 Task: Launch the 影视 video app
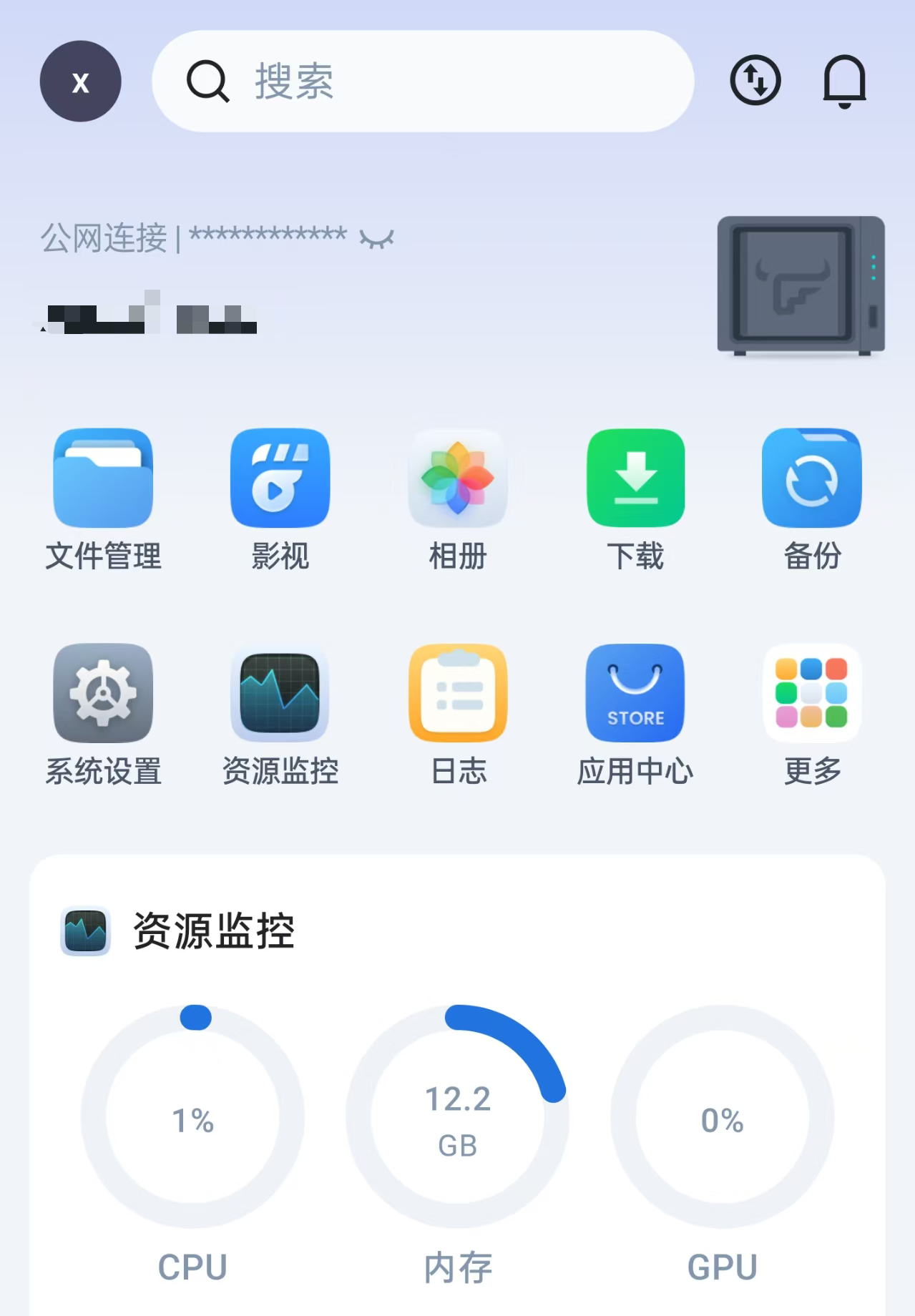click(280, 478)
